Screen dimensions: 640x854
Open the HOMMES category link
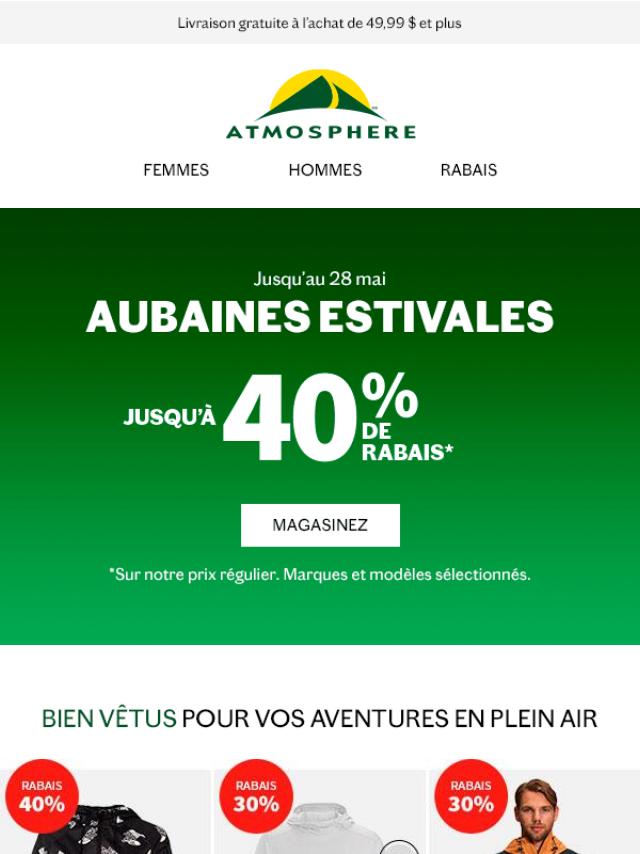325,170
